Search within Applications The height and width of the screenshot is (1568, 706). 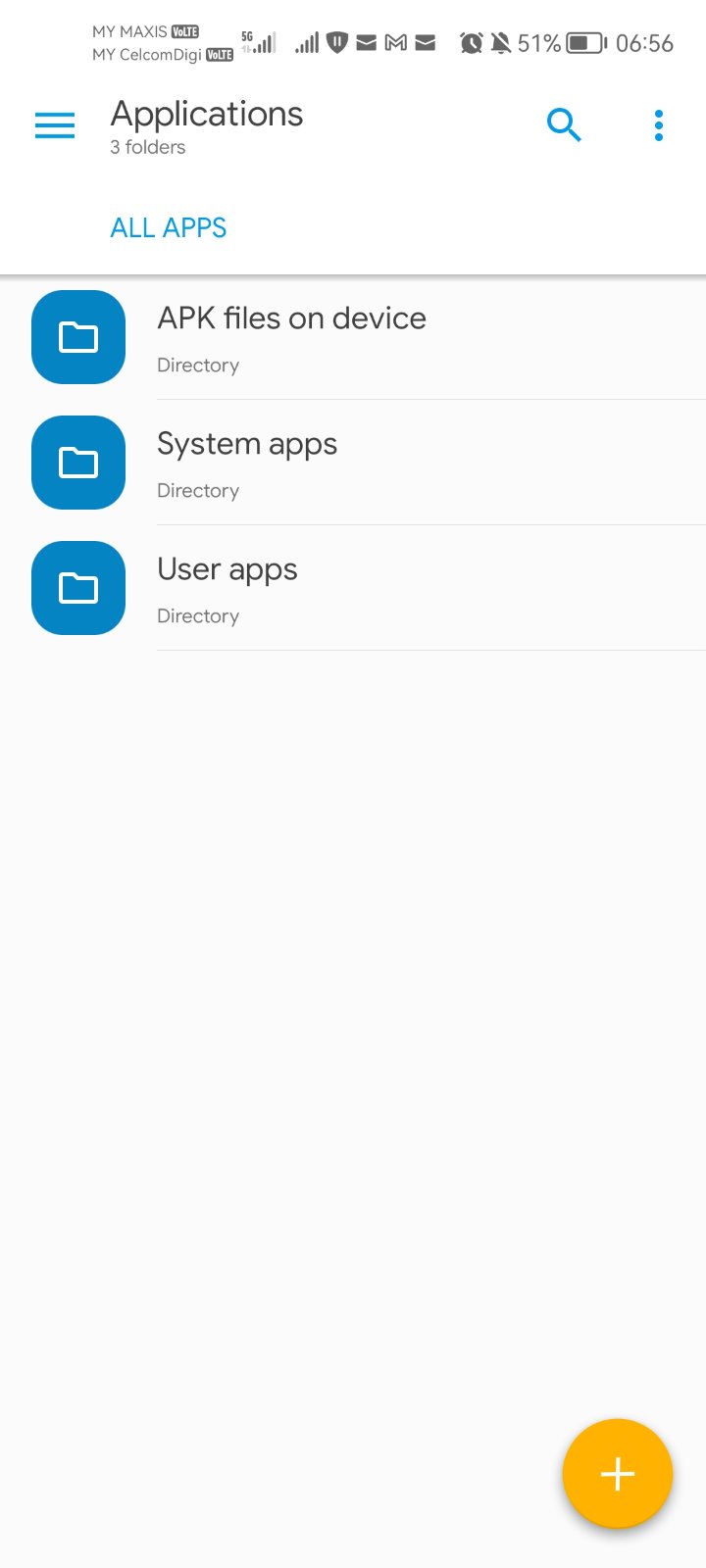tap(564, 125)
